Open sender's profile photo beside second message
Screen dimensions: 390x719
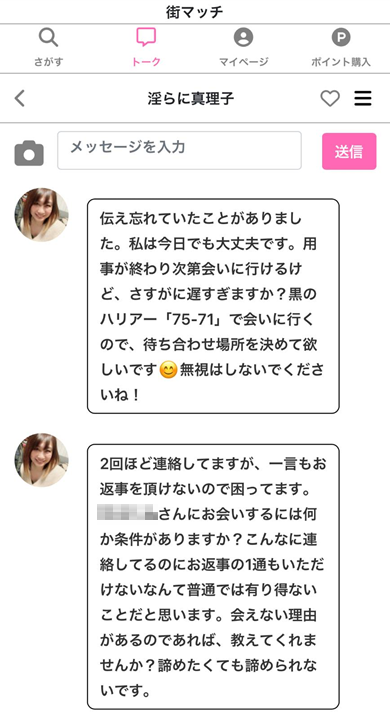tap(41, 459)
